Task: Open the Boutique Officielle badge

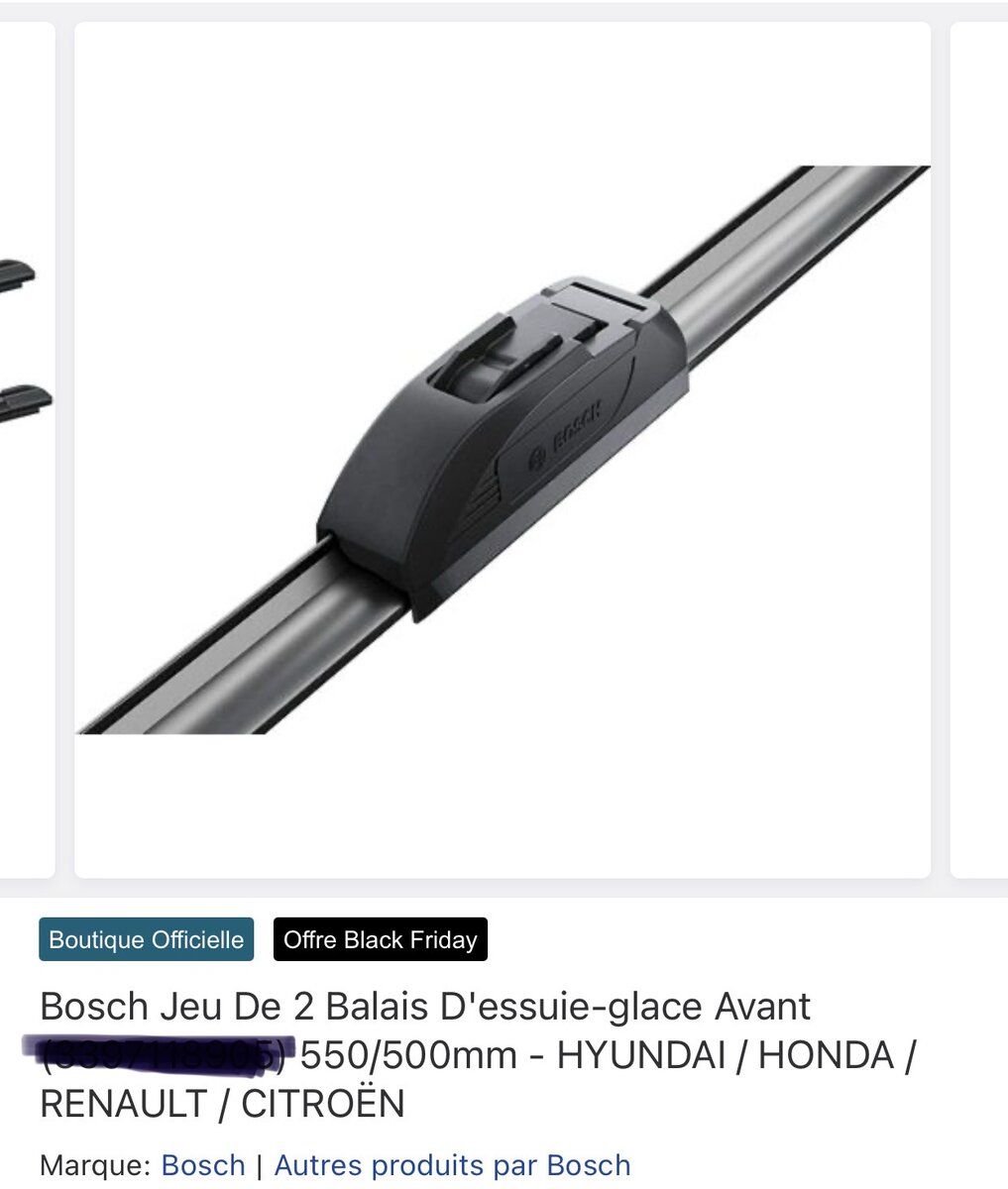Action: point(146,939)
